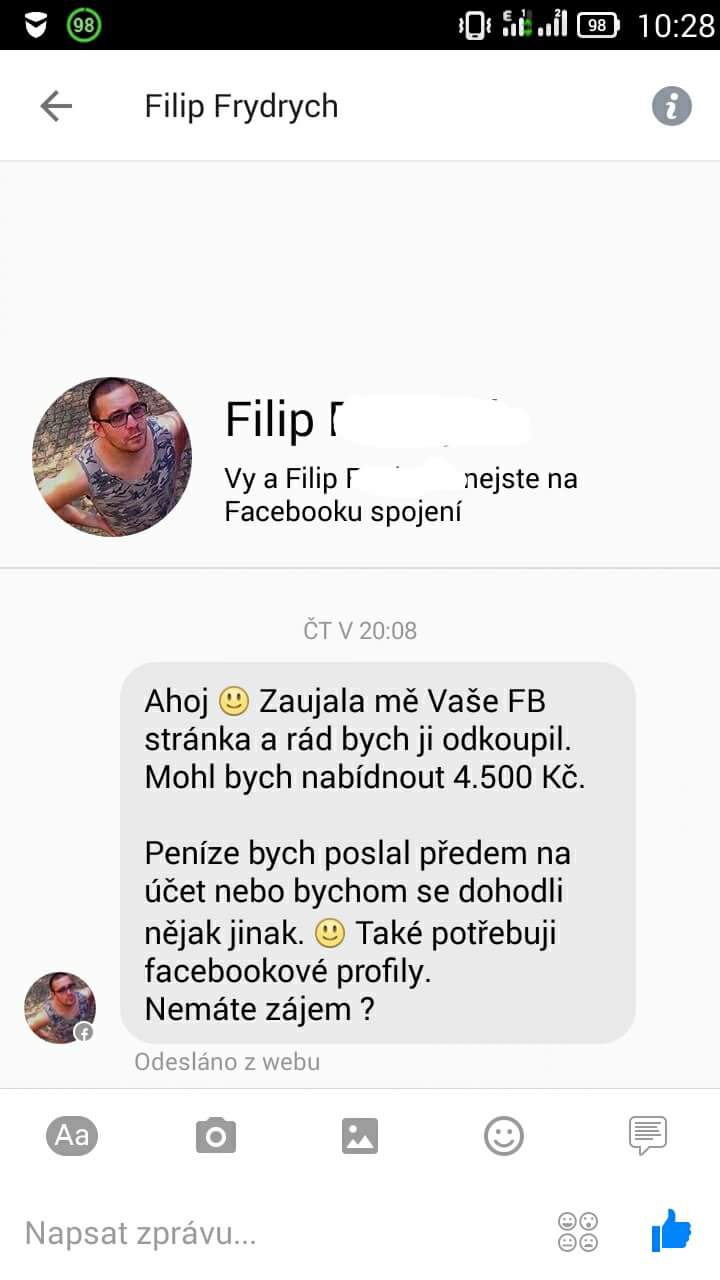Tap the Aa text keyboard icon
Viewport: 720px width, 1280px height.
pyautogui.click(x=72, y=1136)
